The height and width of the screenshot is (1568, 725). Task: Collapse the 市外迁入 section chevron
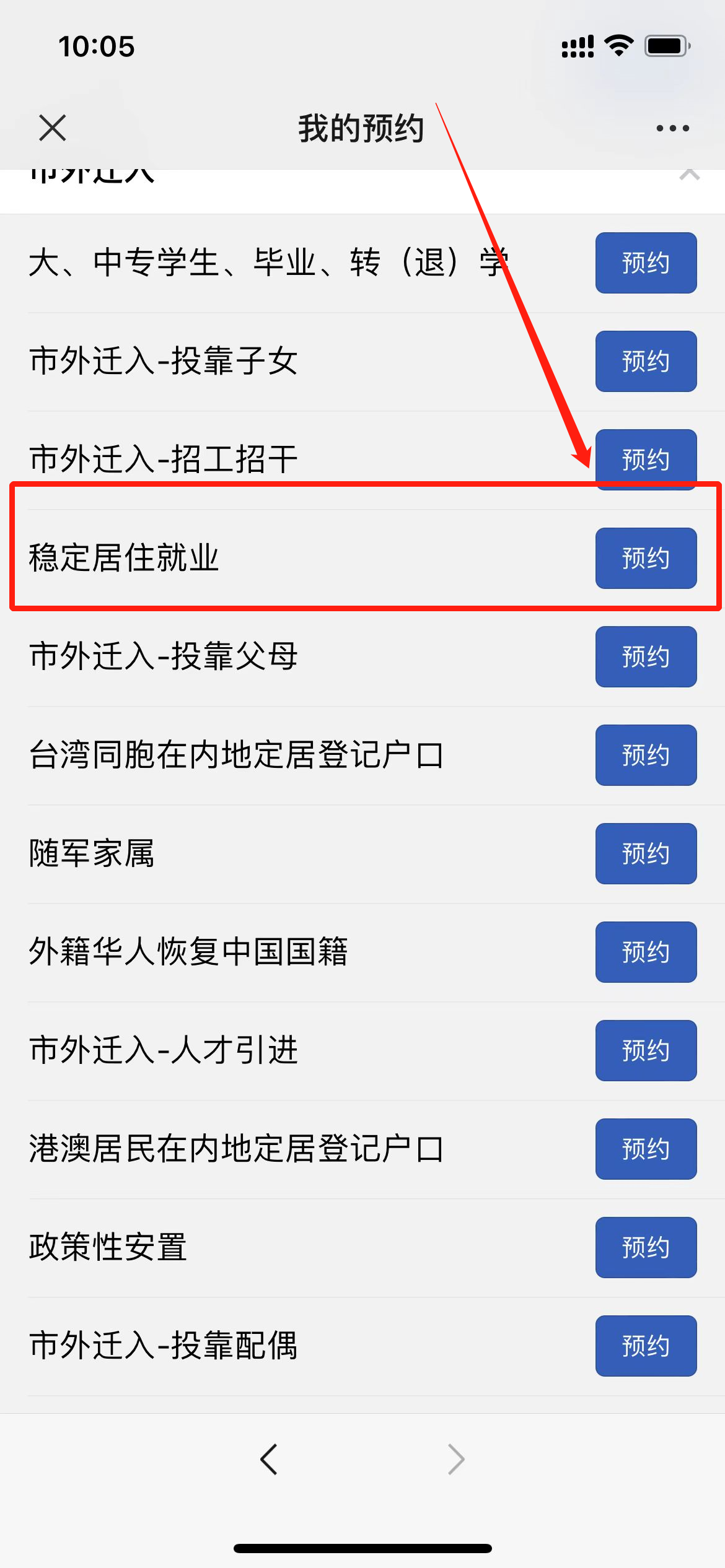(x=689, y=175)
